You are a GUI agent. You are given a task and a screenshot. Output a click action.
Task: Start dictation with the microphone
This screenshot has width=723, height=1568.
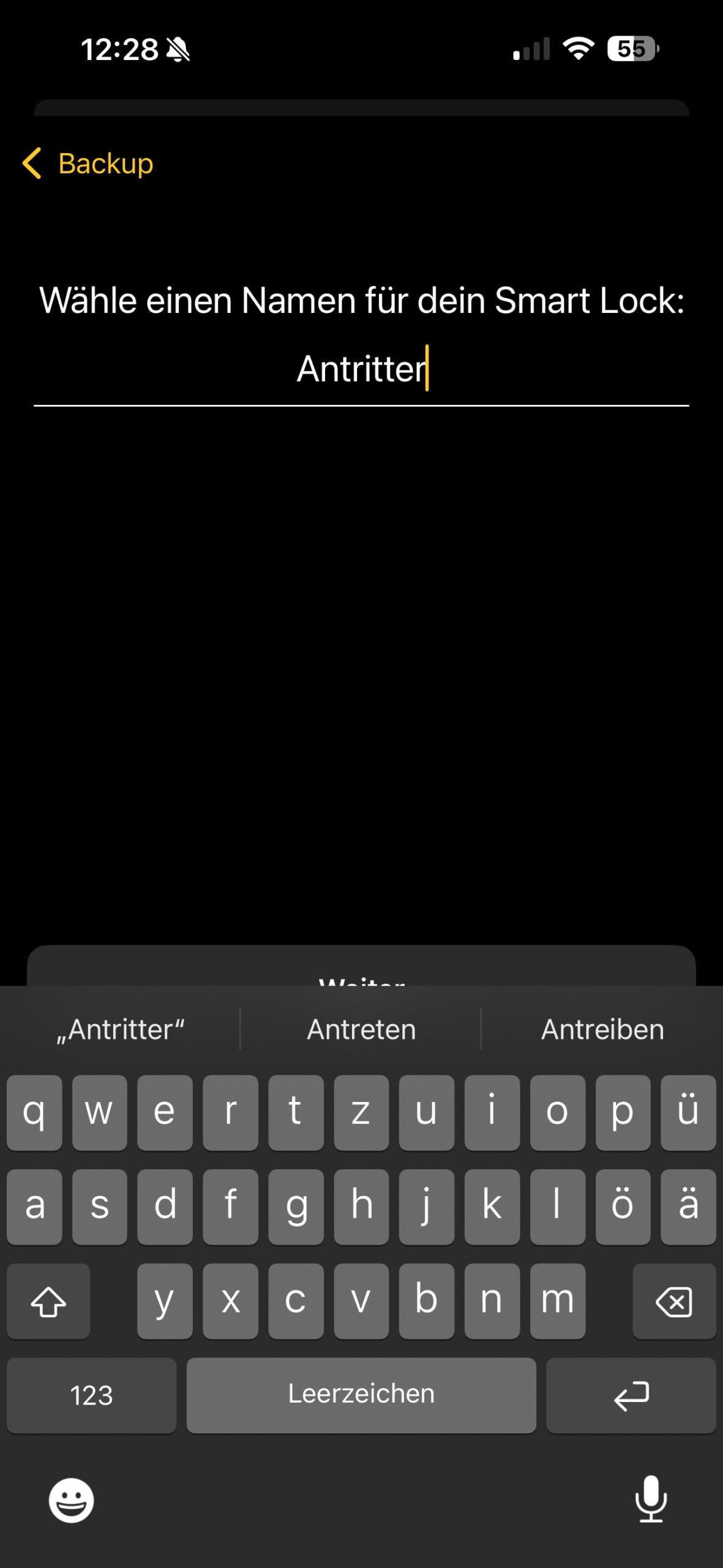click(x=650, y=1499)
